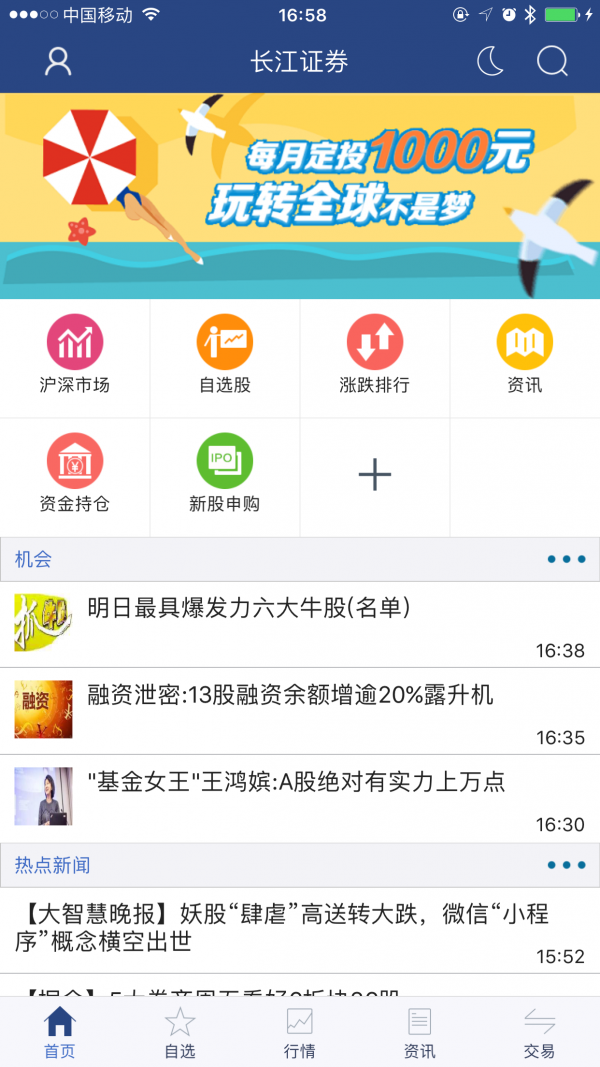
Task: Switch to the 行情 tab
Action: (x=300, y=1032)
